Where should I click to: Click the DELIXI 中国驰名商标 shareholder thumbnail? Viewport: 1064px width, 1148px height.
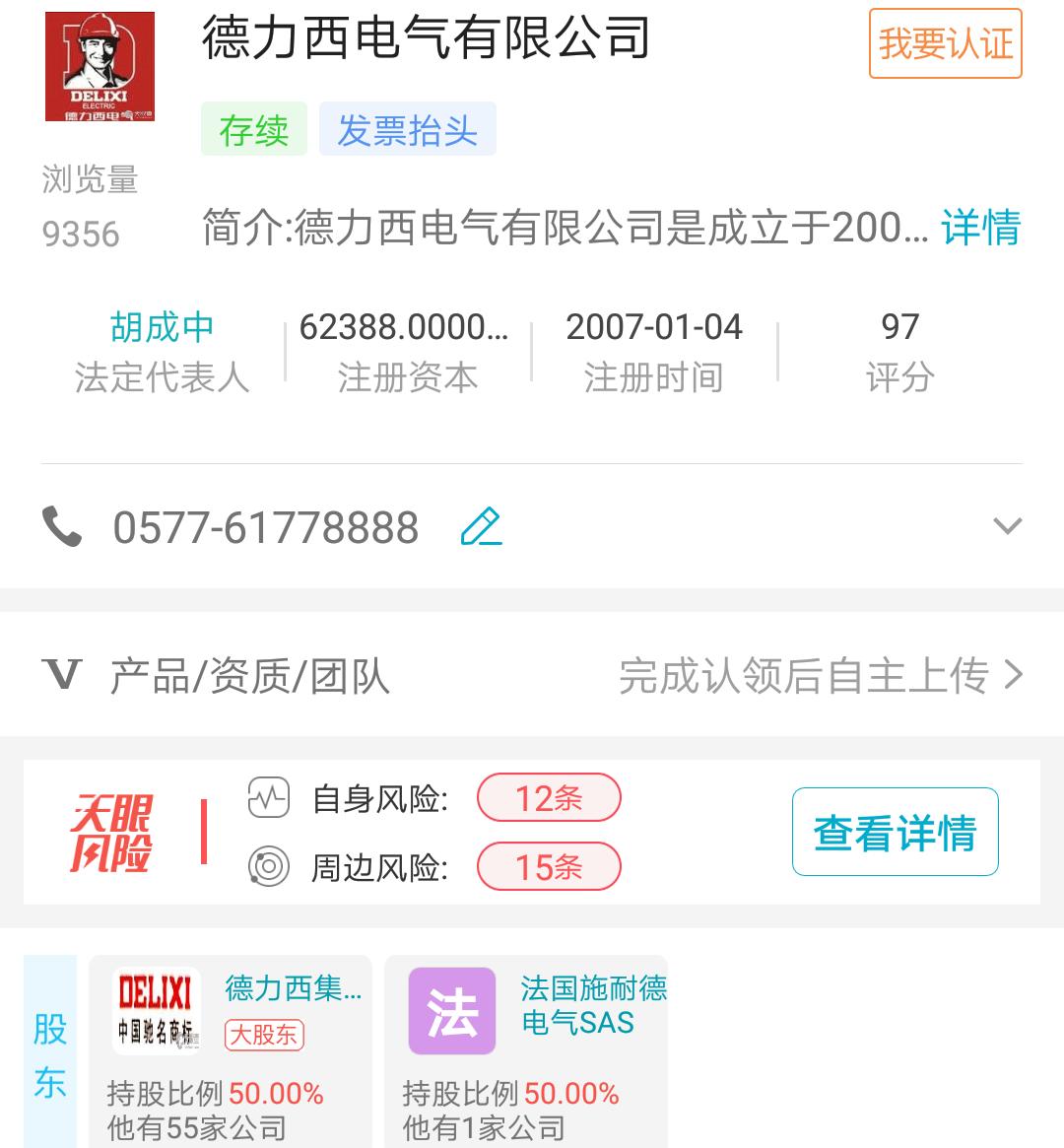[x=154, y=1011]
